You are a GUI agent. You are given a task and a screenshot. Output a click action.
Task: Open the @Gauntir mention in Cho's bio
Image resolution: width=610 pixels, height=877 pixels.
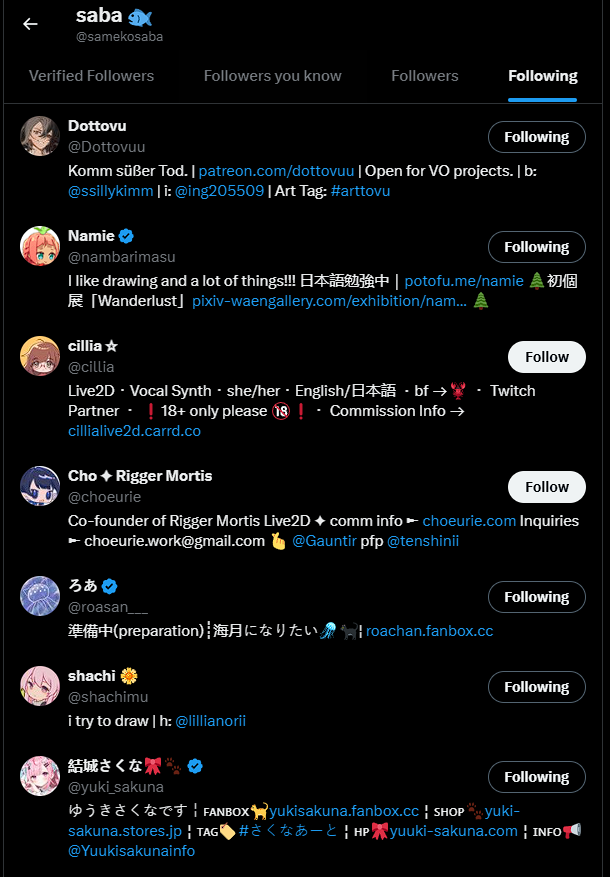322,541
